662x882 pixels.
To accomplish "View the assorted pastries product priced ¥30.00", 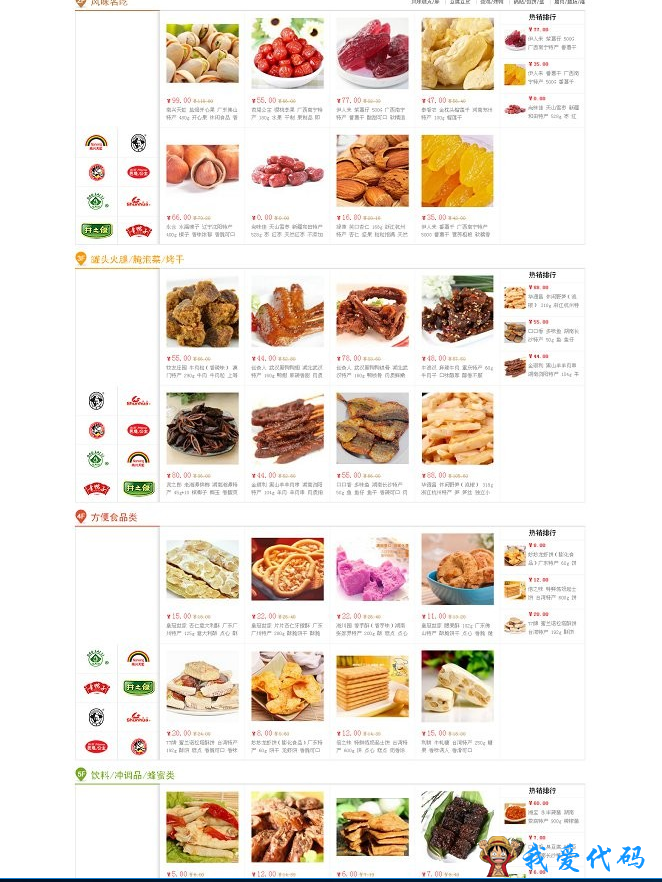I will pyautogui.click(x=202, y=686).
